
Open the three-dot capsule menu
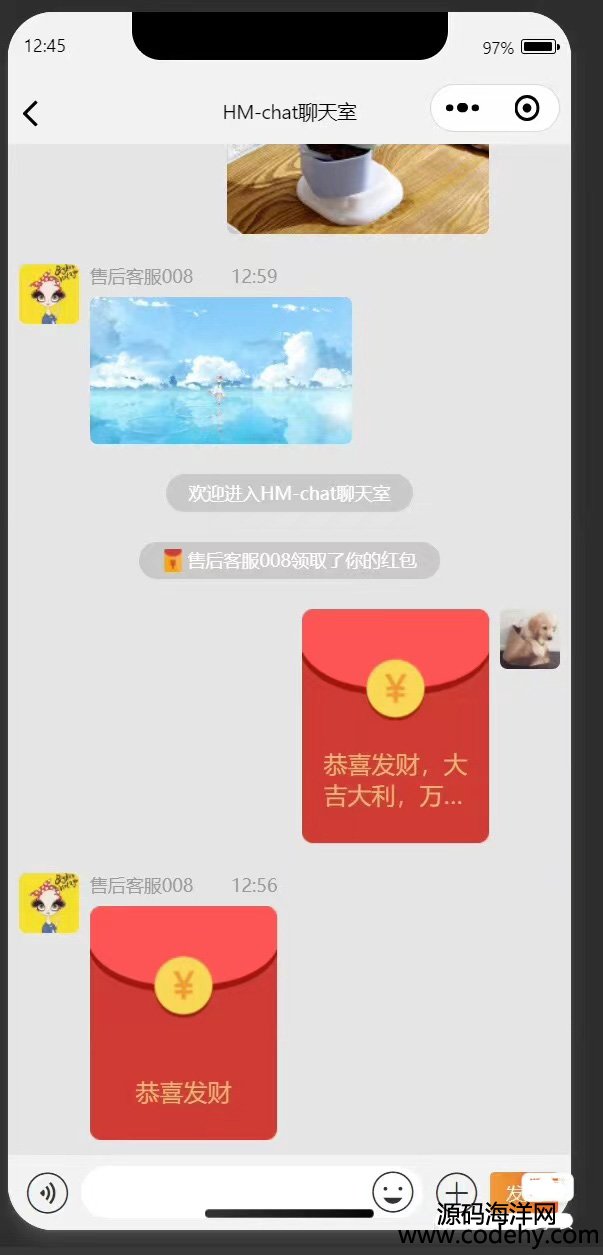pyautogui.click(x=462, y=108)
